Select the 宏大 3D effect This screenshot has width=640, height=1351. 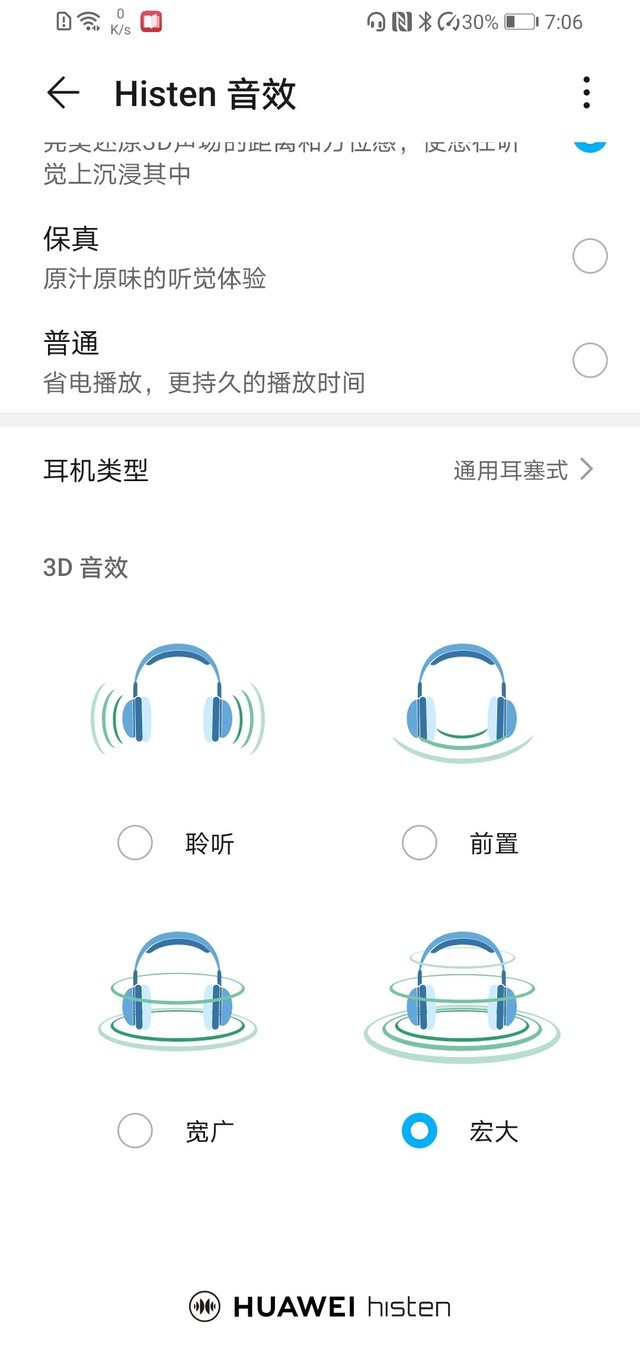coord(419,1131)
